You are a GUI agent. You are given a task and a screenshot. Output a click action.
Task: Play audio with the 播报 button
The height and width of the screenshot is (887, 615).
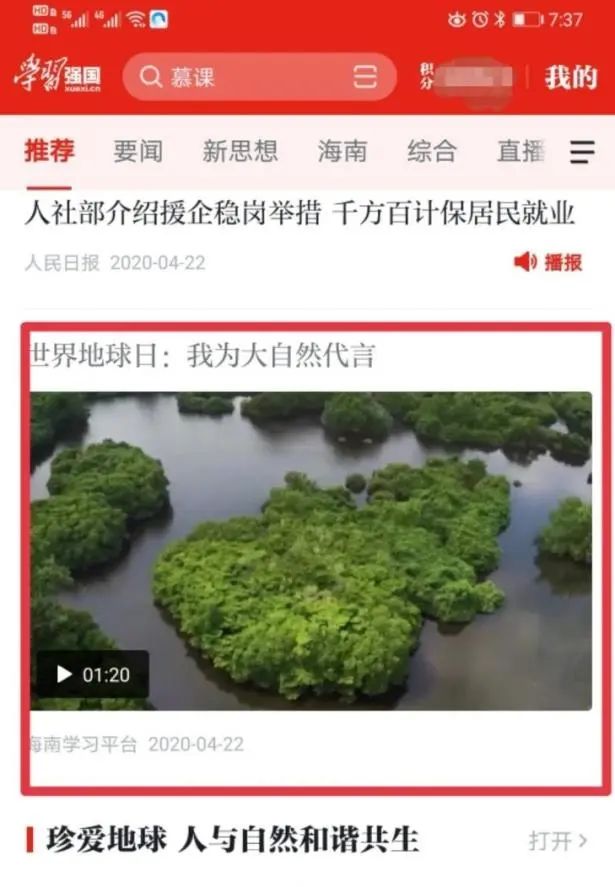click(548, 262)
